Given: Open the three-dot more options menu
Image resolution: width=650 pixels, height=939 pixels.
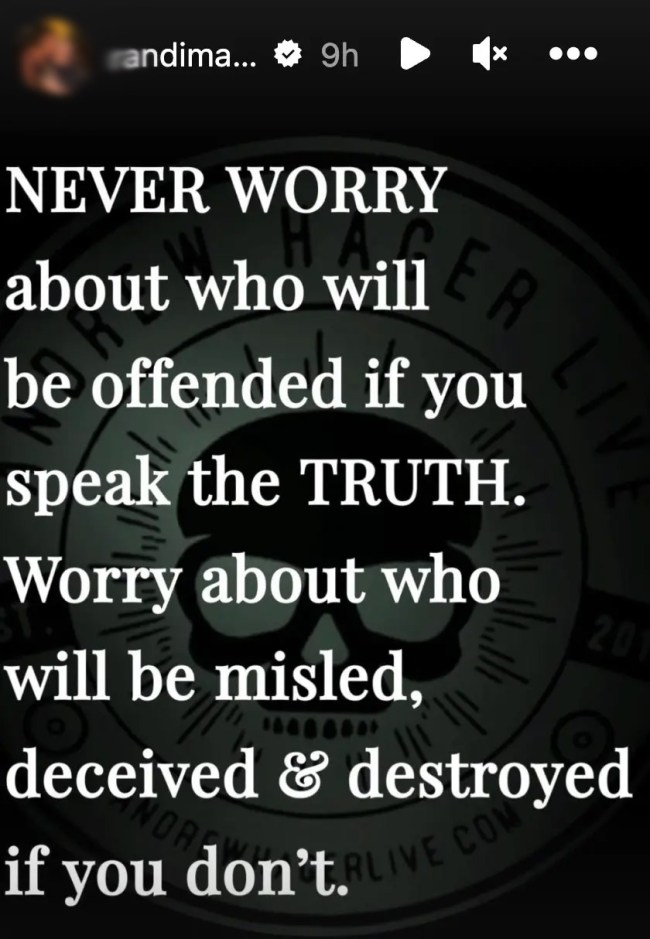Looking at the screenshot, I should 575,56.
